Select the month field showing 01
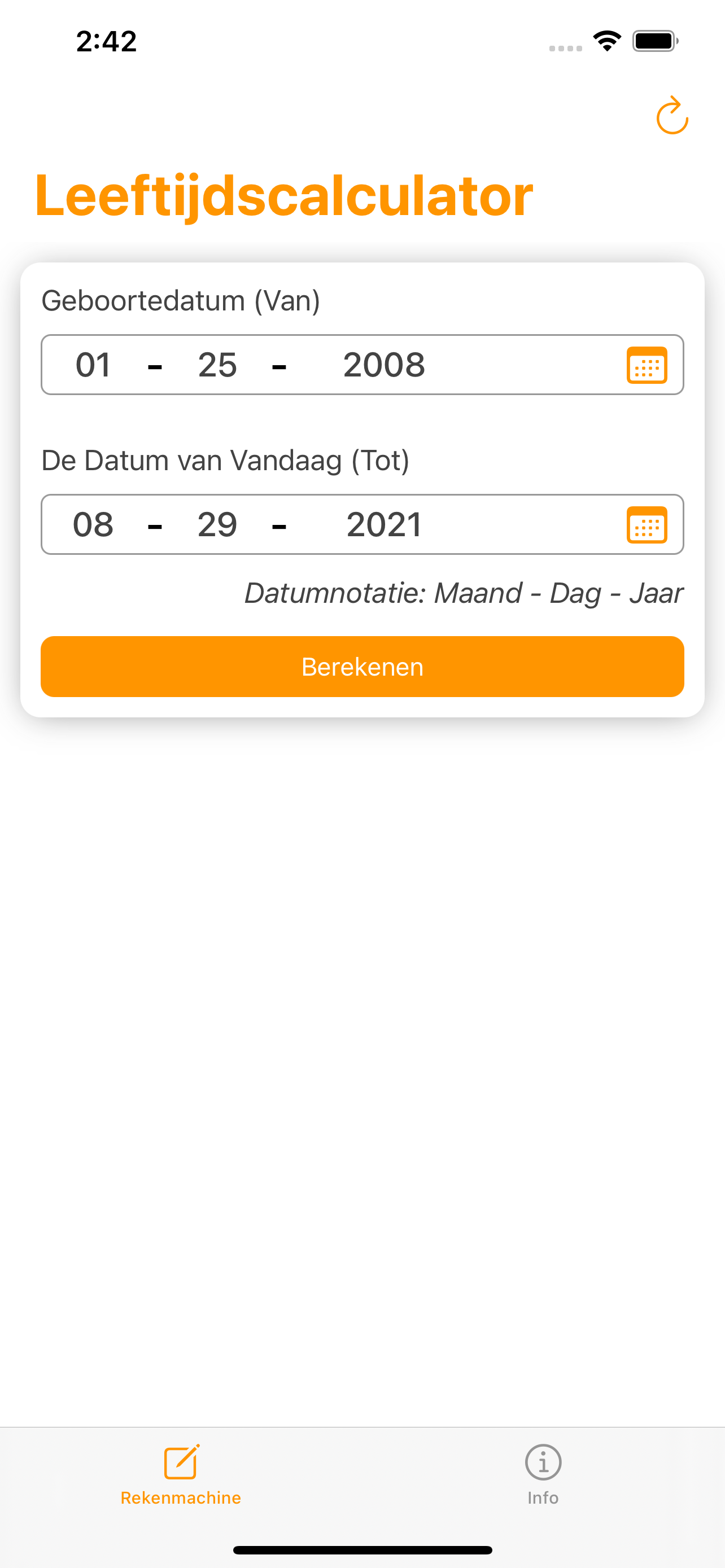The image size is (725, 1568). [94, 365]
